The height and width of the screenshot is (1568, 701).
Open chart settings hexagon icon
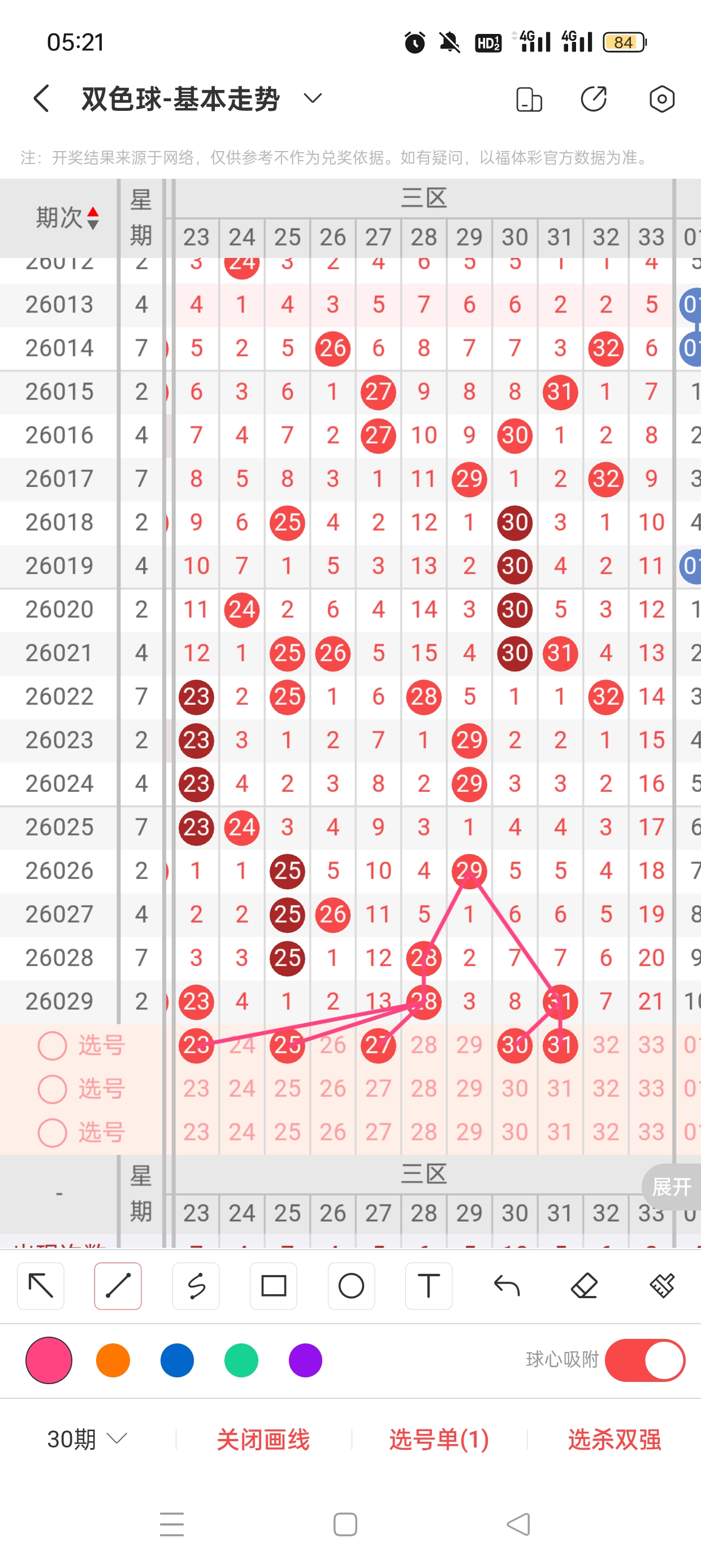click(x=661, y=99)
